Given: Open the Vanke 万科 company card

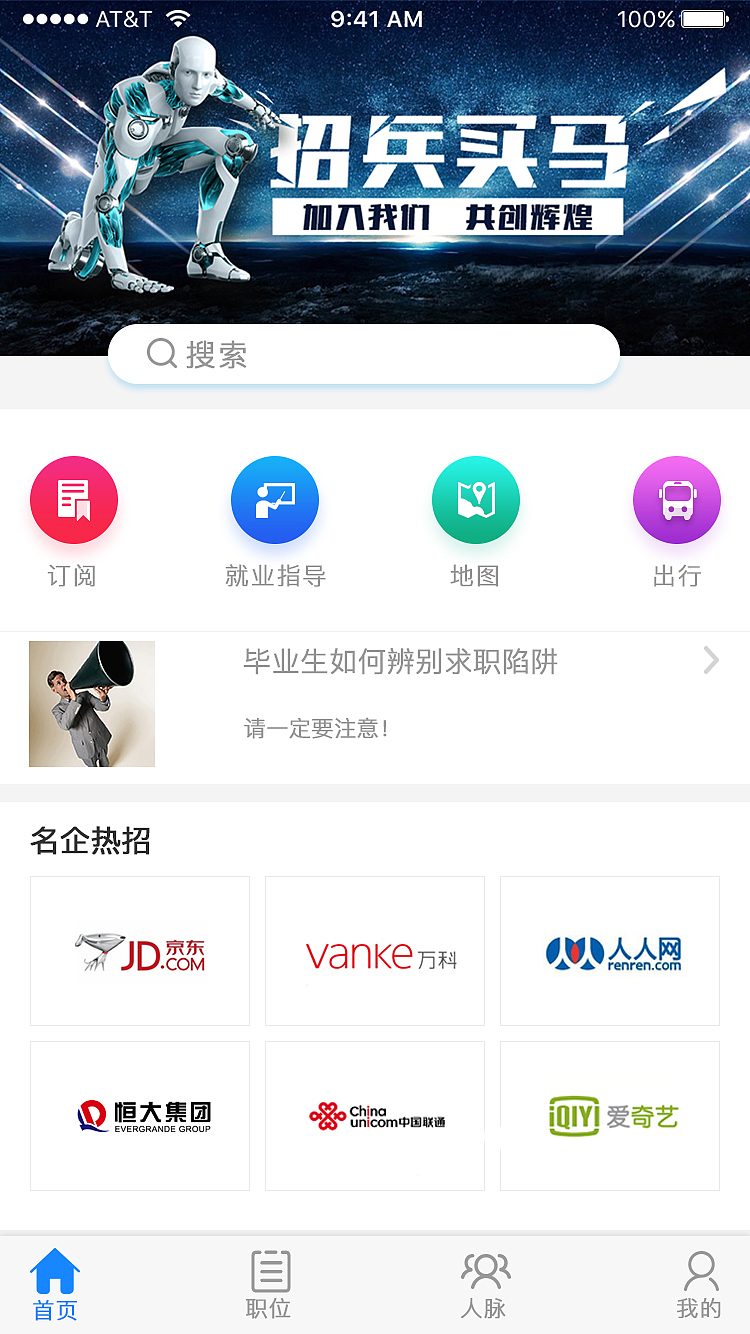Looking at the screenshot, I should (375, 951).
